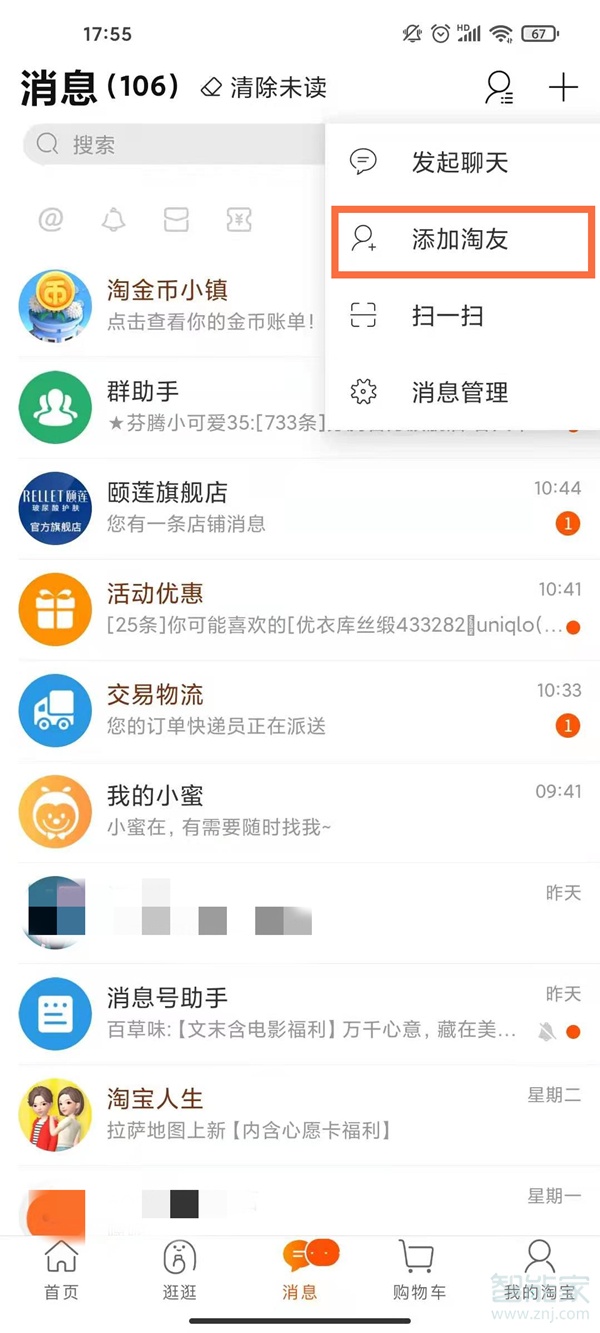This screenshot has height=1333, width=600.
Task: Open the 群助手 thread
Action: point(170,406)
